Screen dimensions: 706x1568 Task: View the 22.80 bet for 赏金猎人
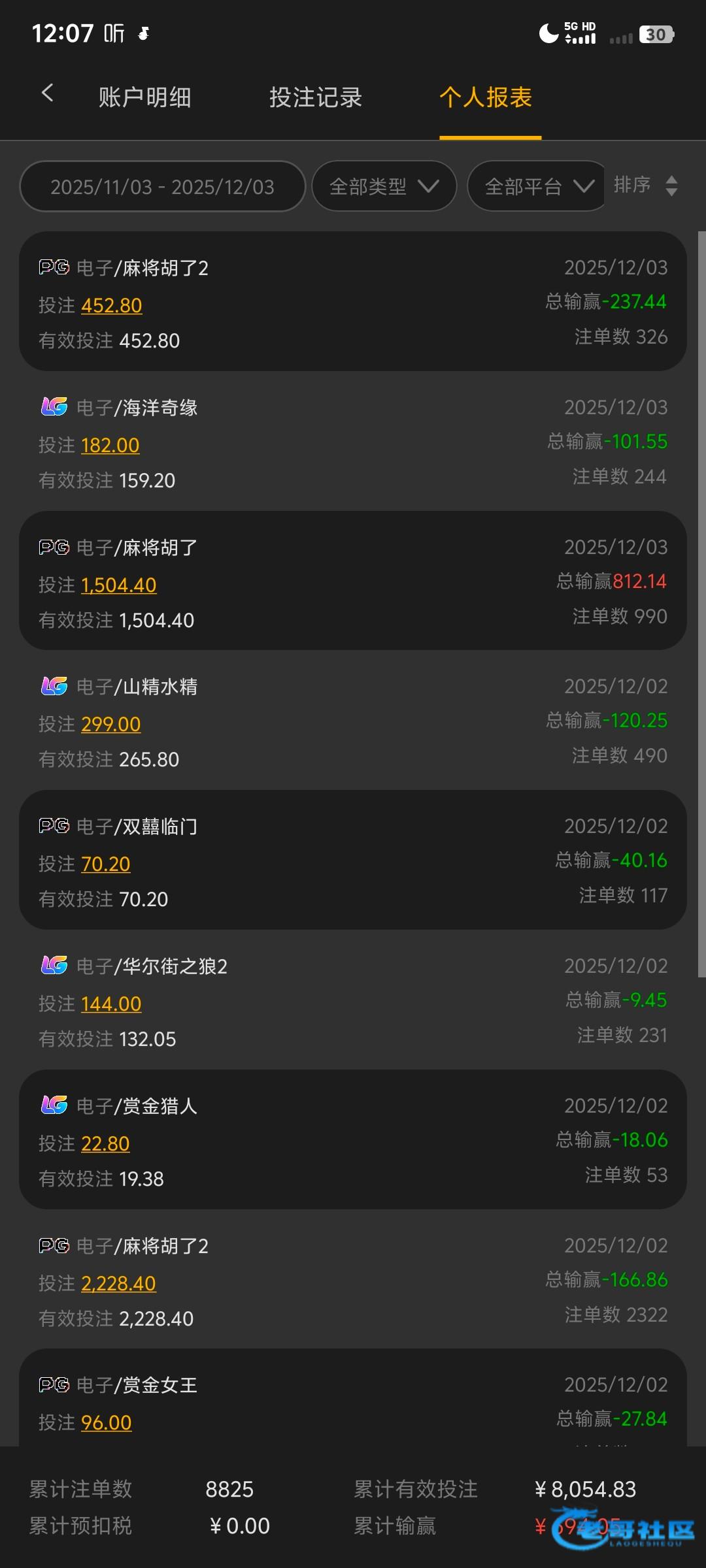(x=105, y=1144)
